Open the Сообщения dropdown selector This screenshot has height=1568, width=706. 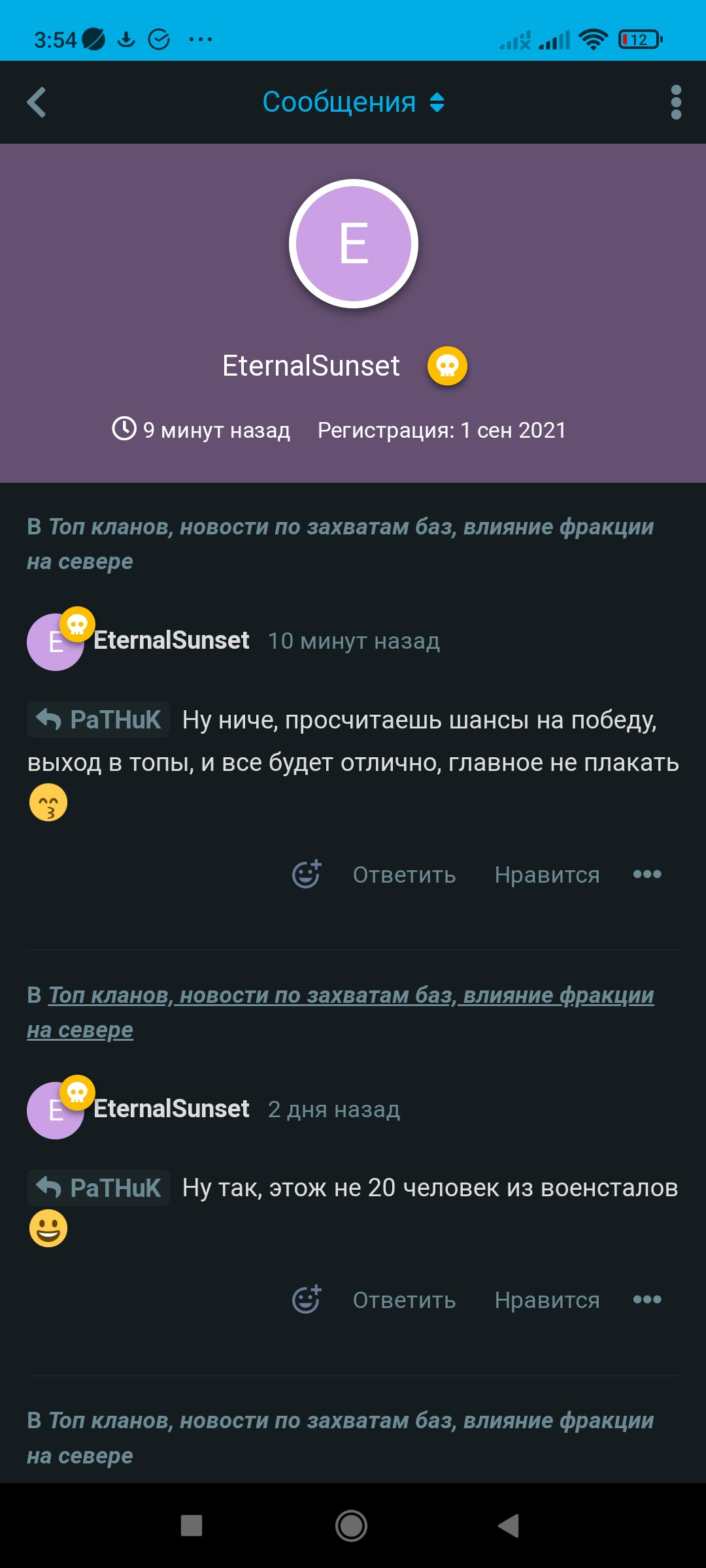[354, 102]
